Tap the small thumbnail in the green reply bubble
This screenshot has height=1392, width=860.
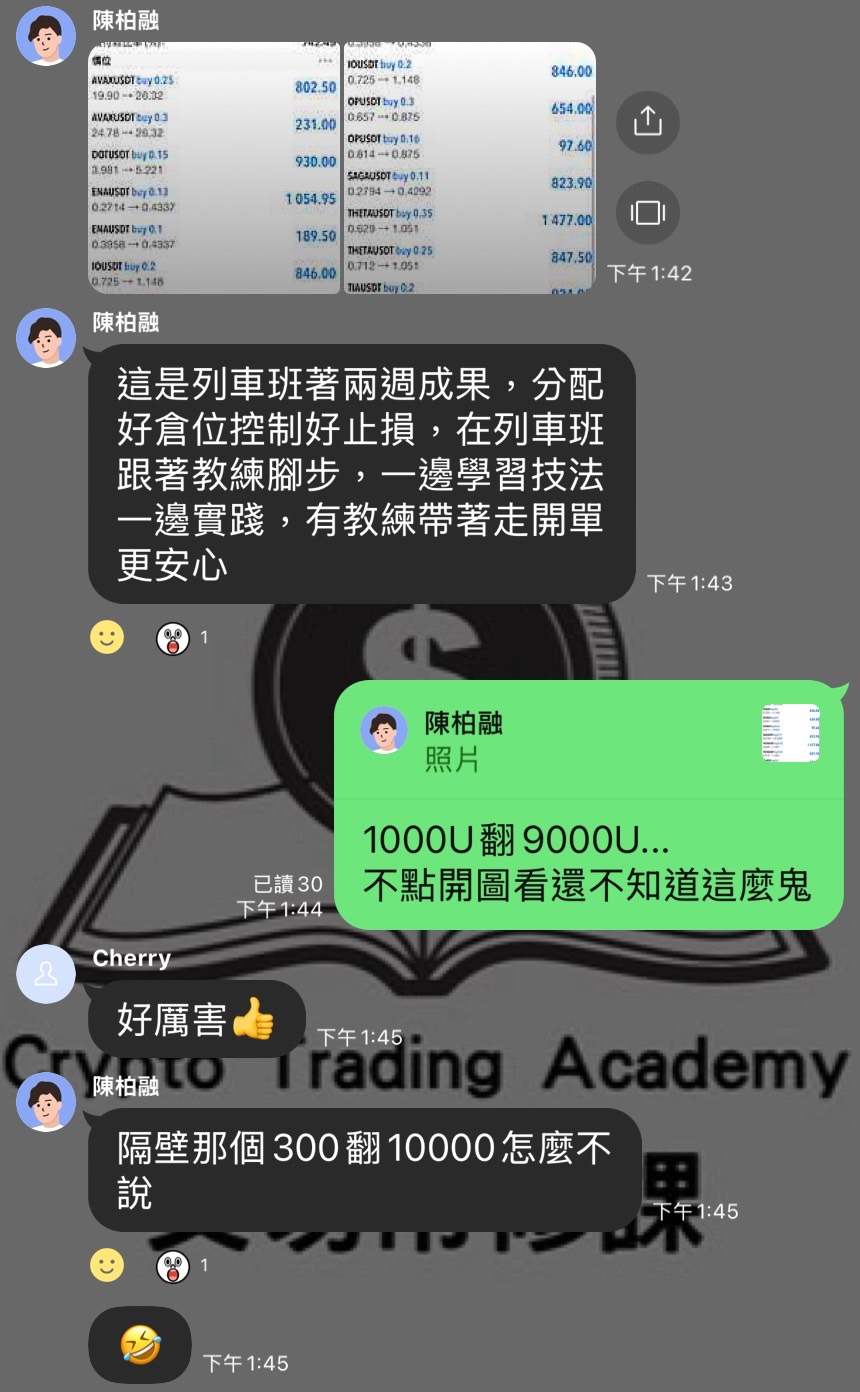click(x=791, y=733)
